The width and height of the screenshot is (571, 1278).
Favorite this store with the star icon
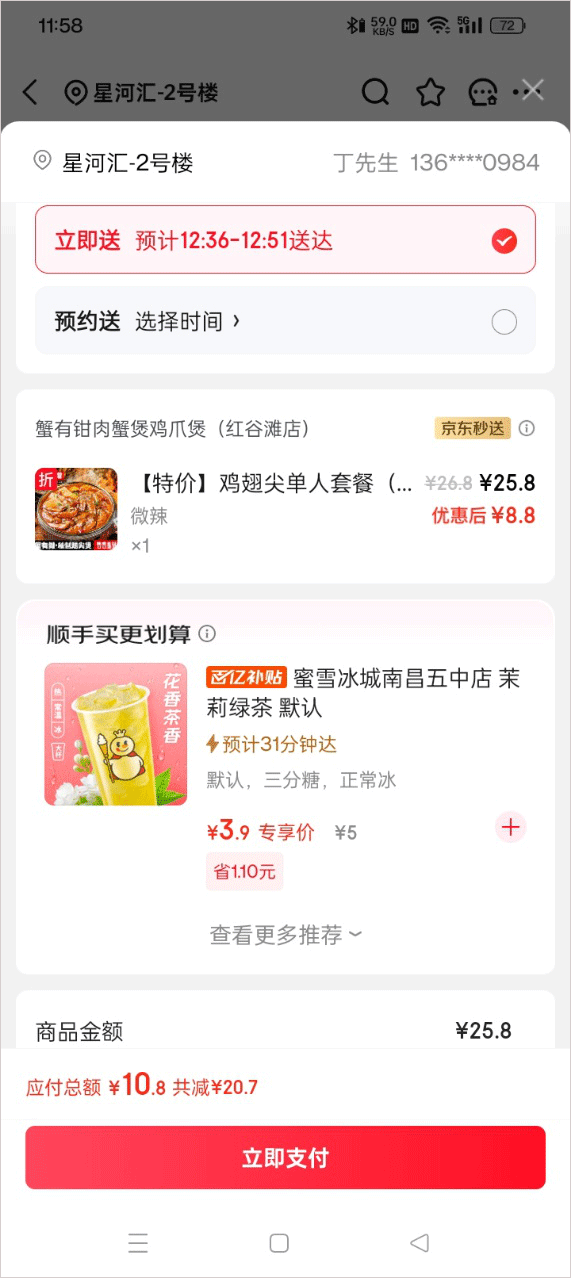(x=430, y=93)
